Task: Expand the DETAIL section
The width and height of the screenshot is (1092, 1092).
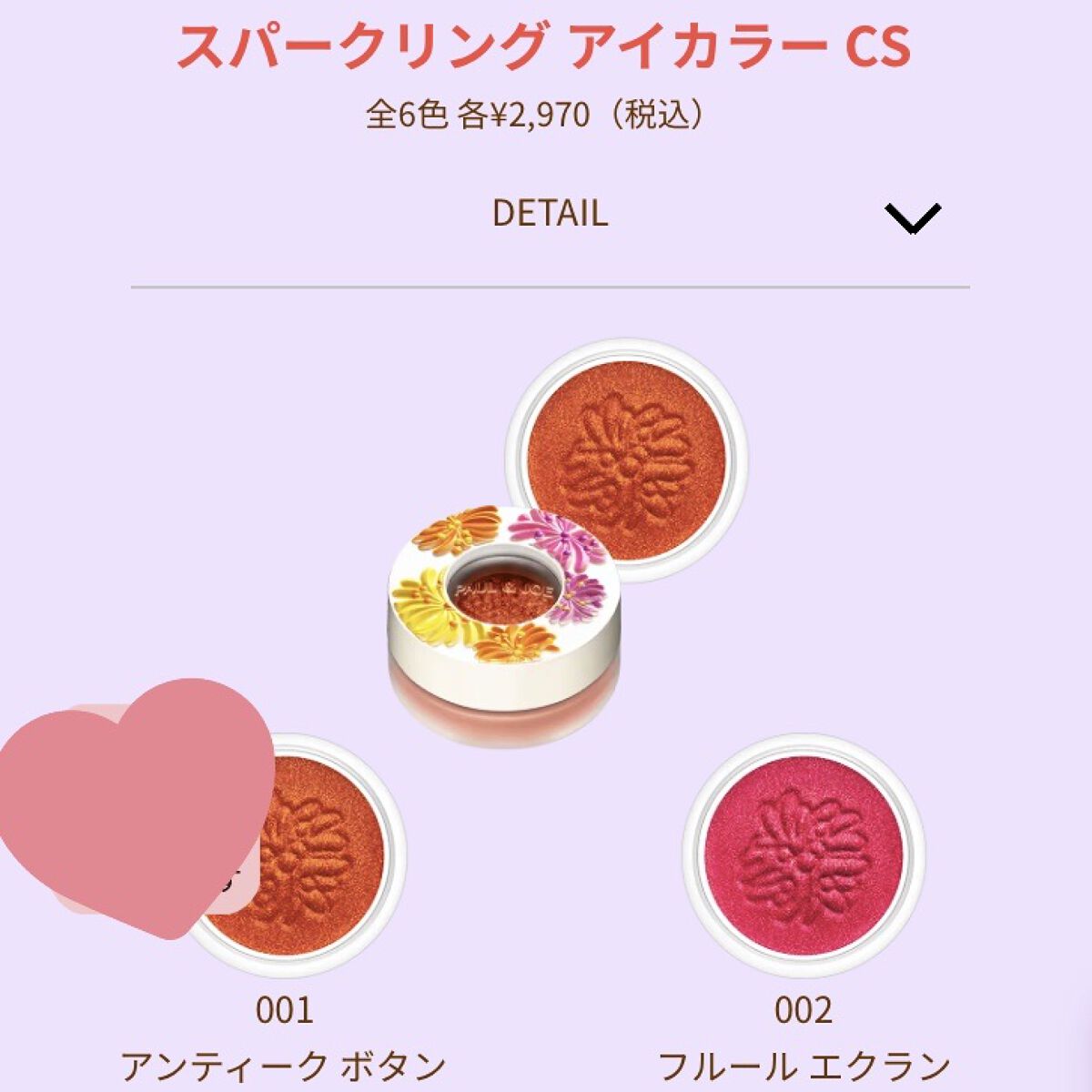Action: 912,217
